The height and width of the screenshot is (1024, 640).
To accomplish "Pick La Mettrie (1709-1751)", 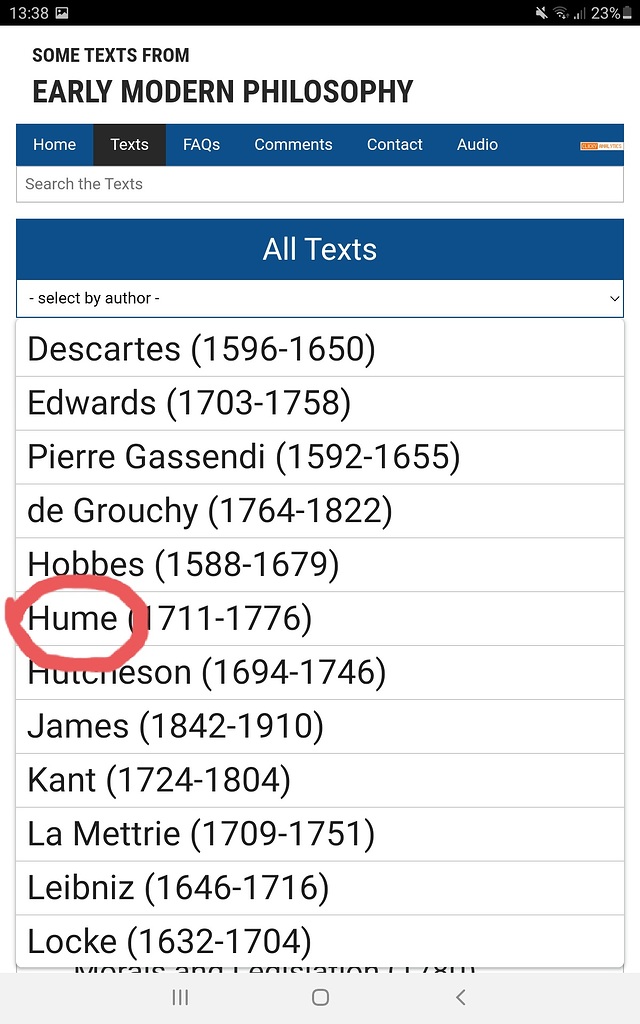I will point(320,834).
